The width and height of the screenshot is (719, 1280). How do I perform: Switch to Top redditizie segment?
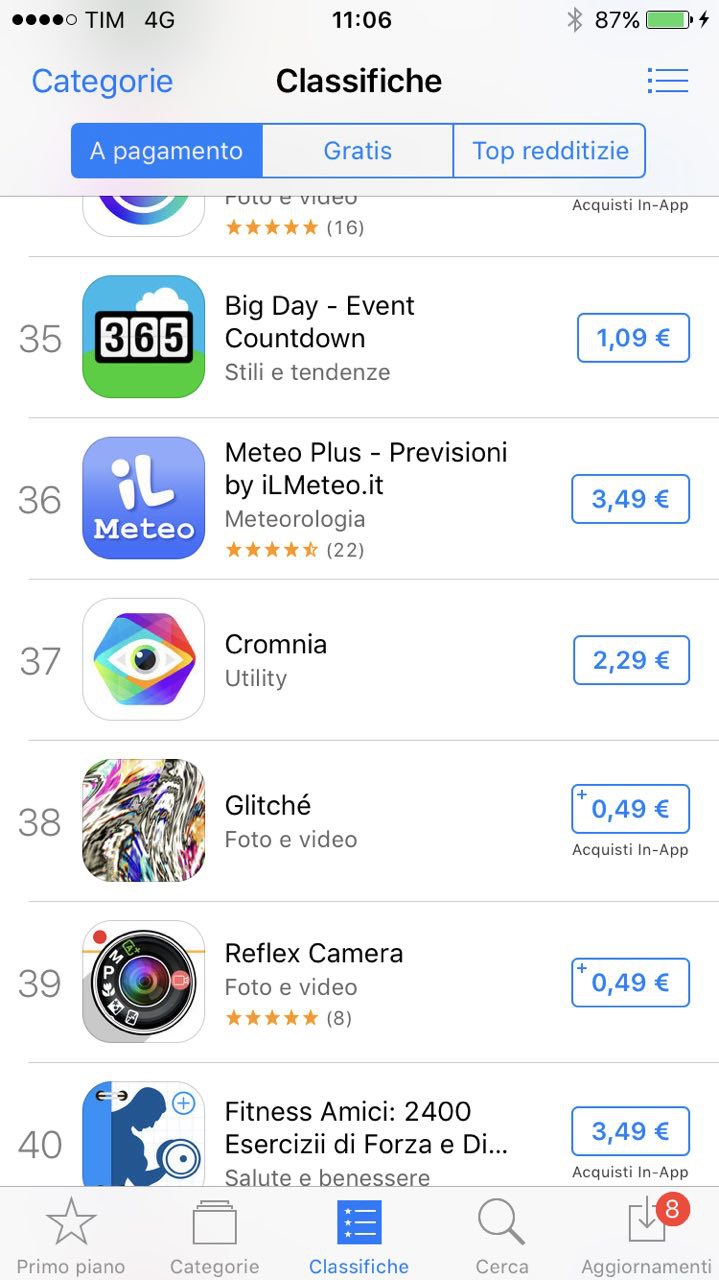coord(550,151)
